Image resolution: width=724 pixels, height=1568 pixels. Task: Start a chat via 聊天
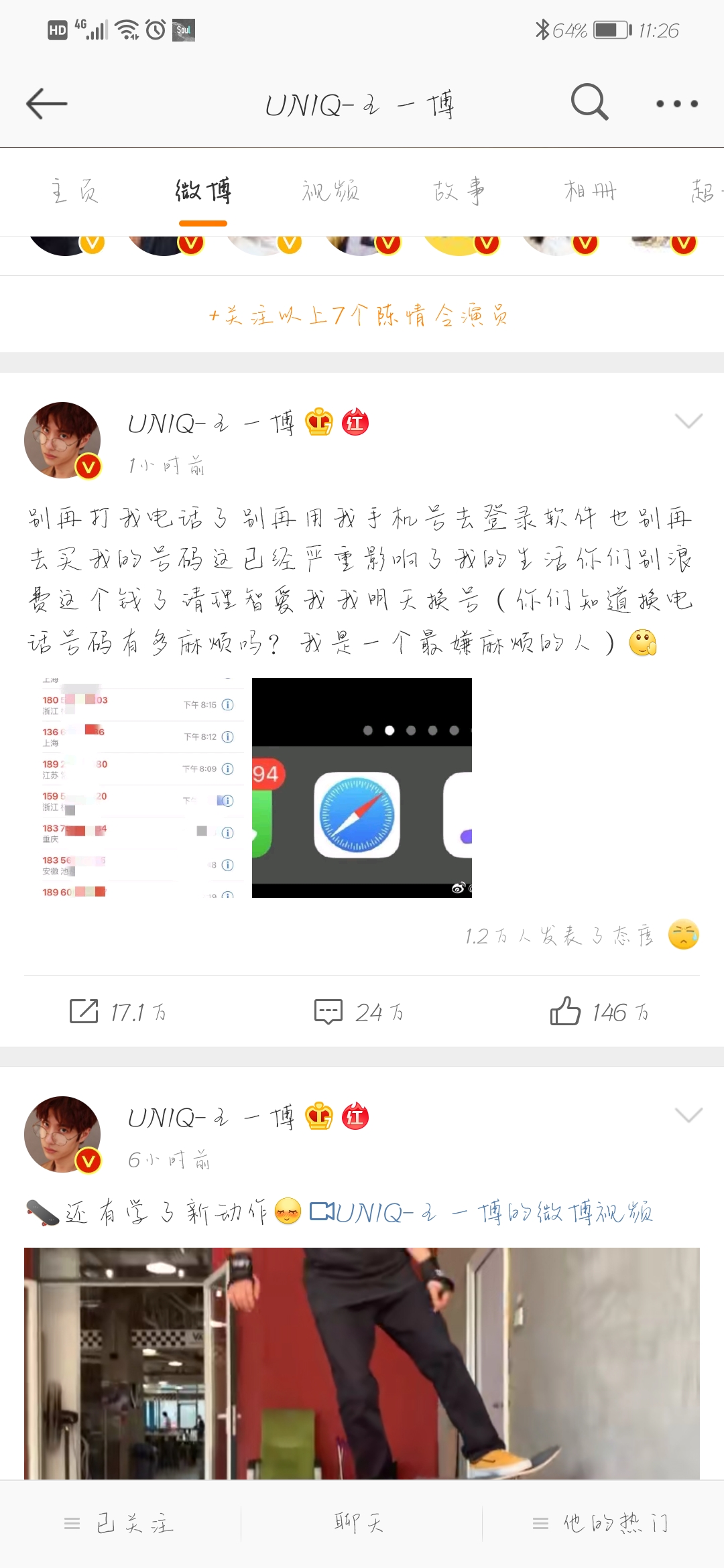point(359,1523)
